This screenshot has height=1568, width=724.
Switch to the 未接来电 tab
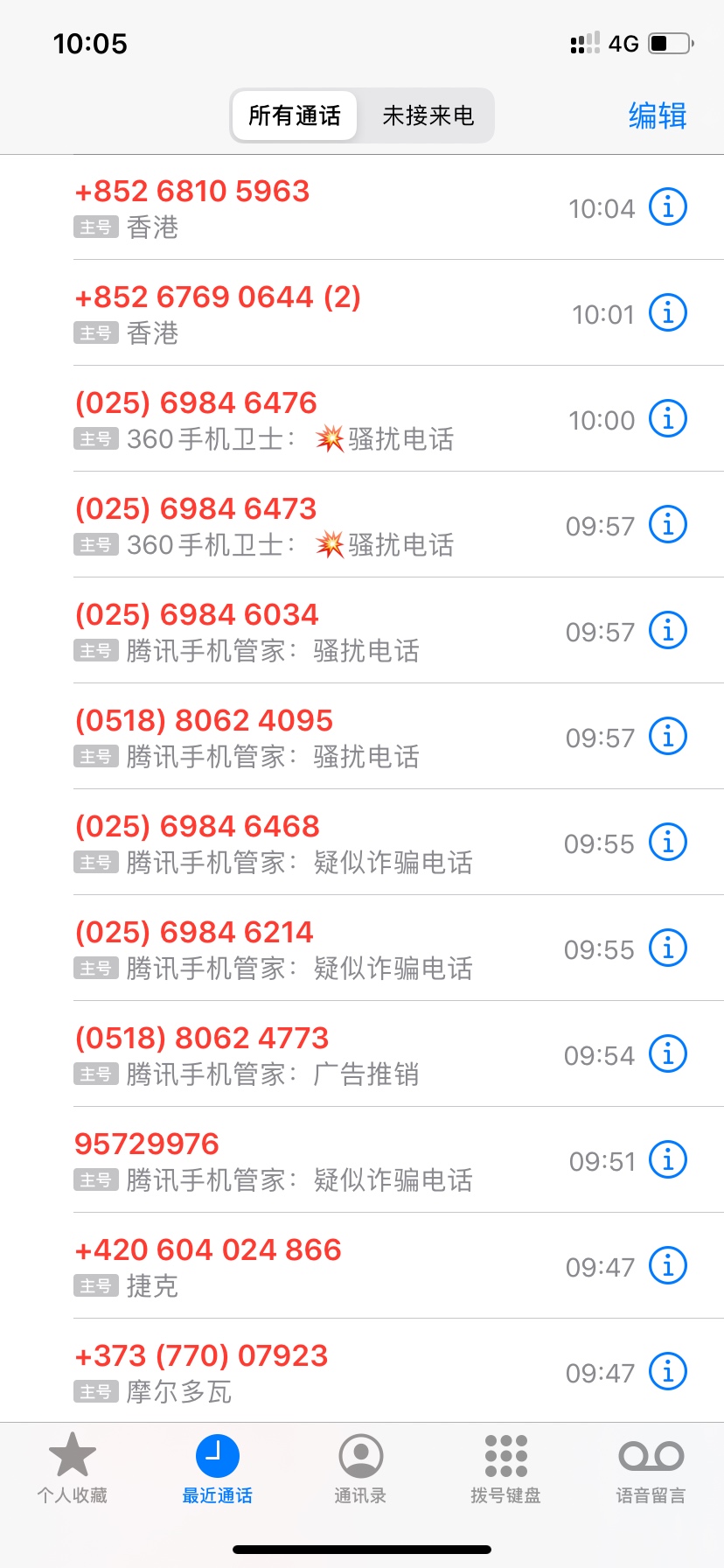428,115
